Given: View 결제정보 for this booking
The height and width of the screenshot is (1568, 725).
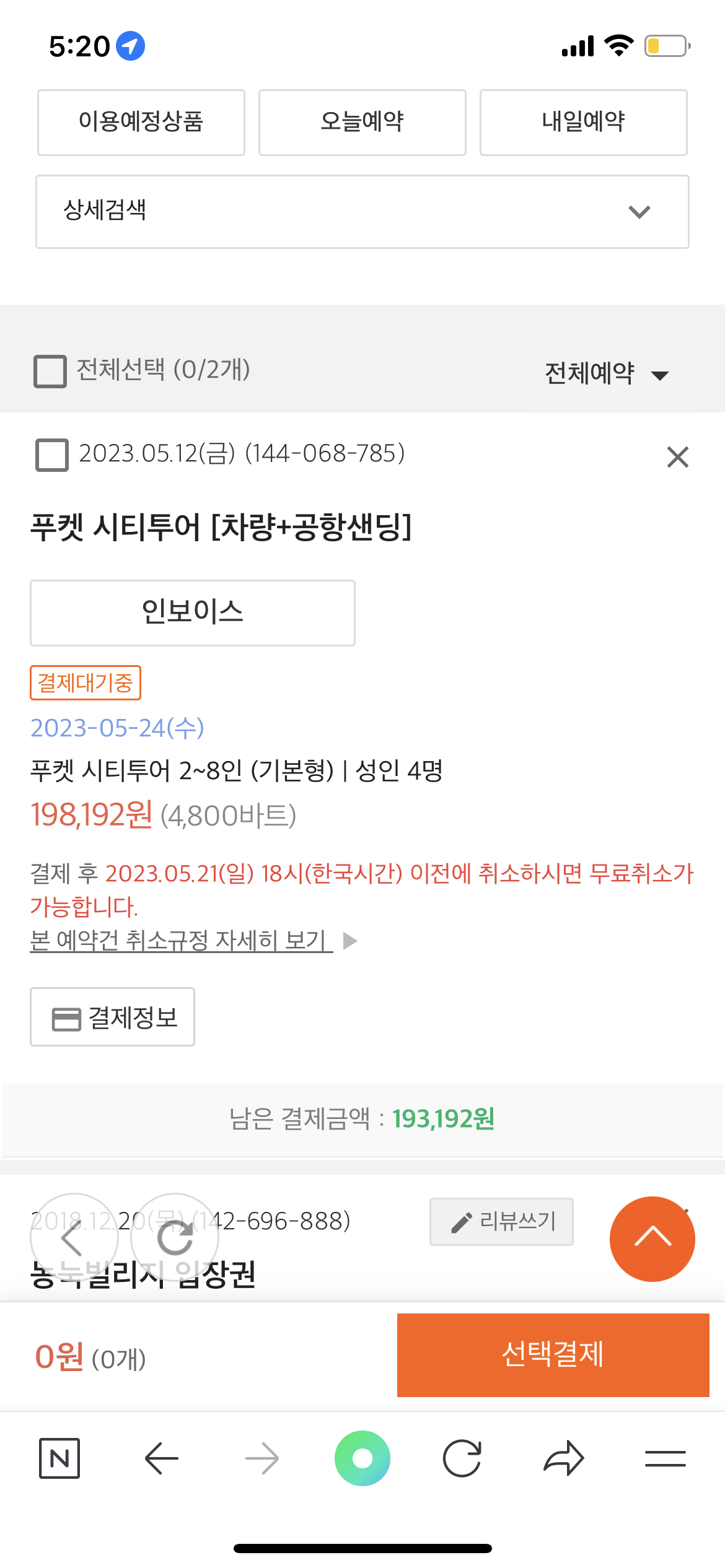Looking at the screenshot, I should (113, 1017).
